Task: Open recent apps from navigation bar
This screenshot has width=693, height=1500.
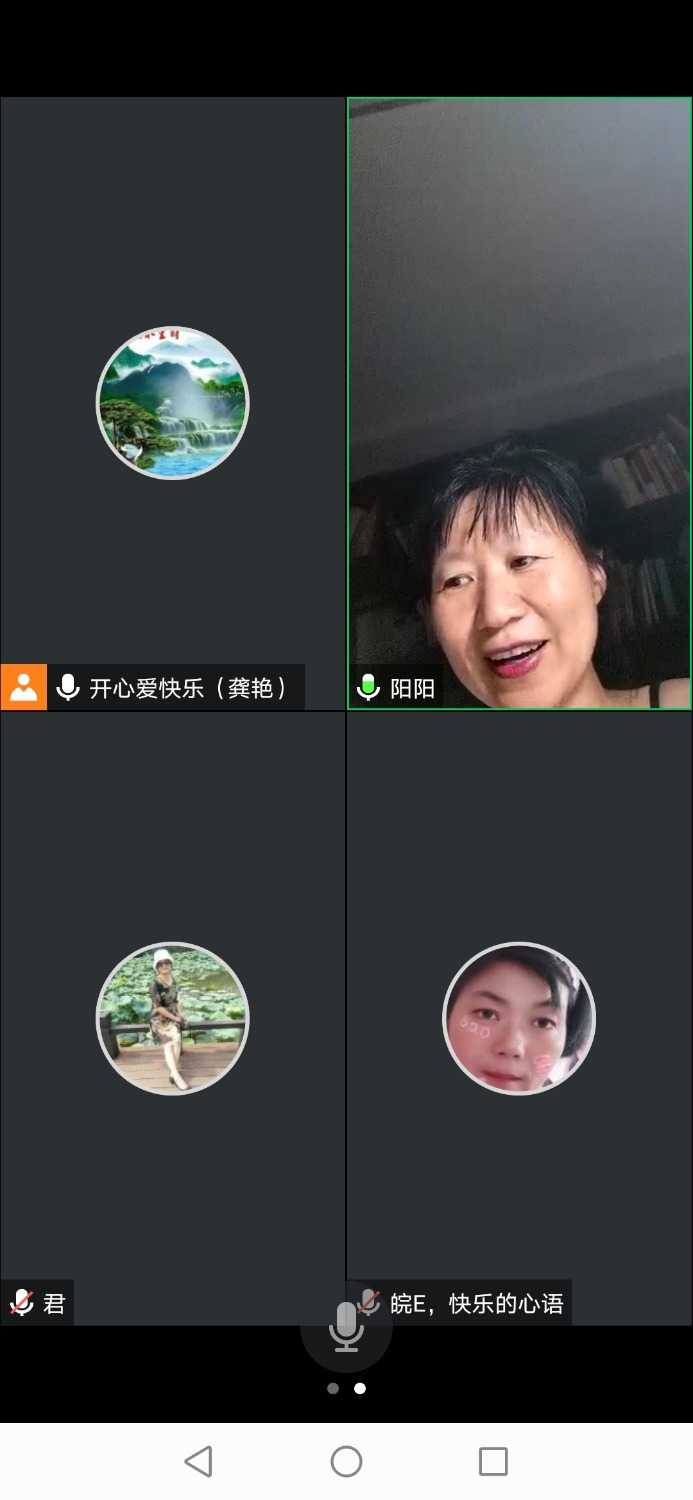Action: [x=493, y=1461]
